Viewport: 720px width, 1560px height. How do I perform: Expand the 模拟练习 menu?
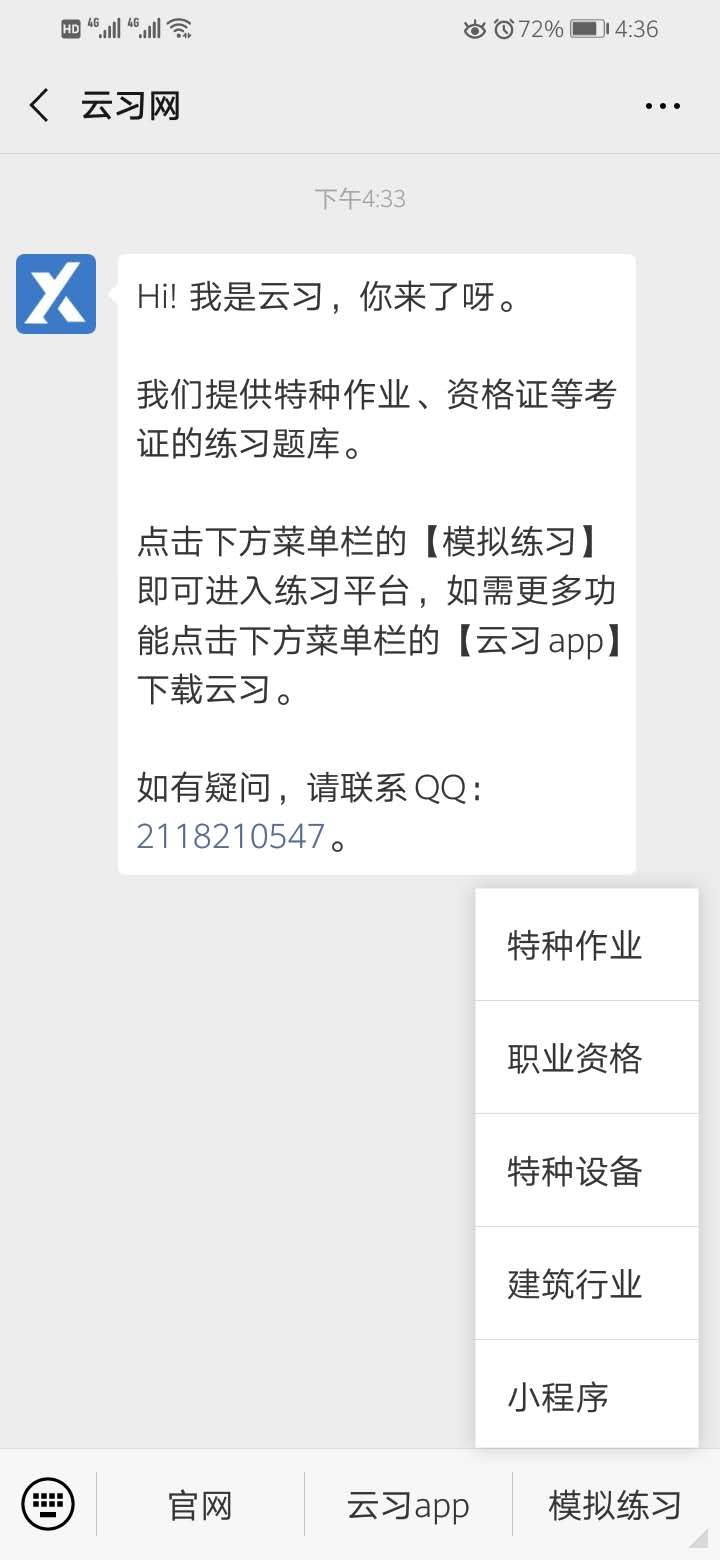(613, 1503)
